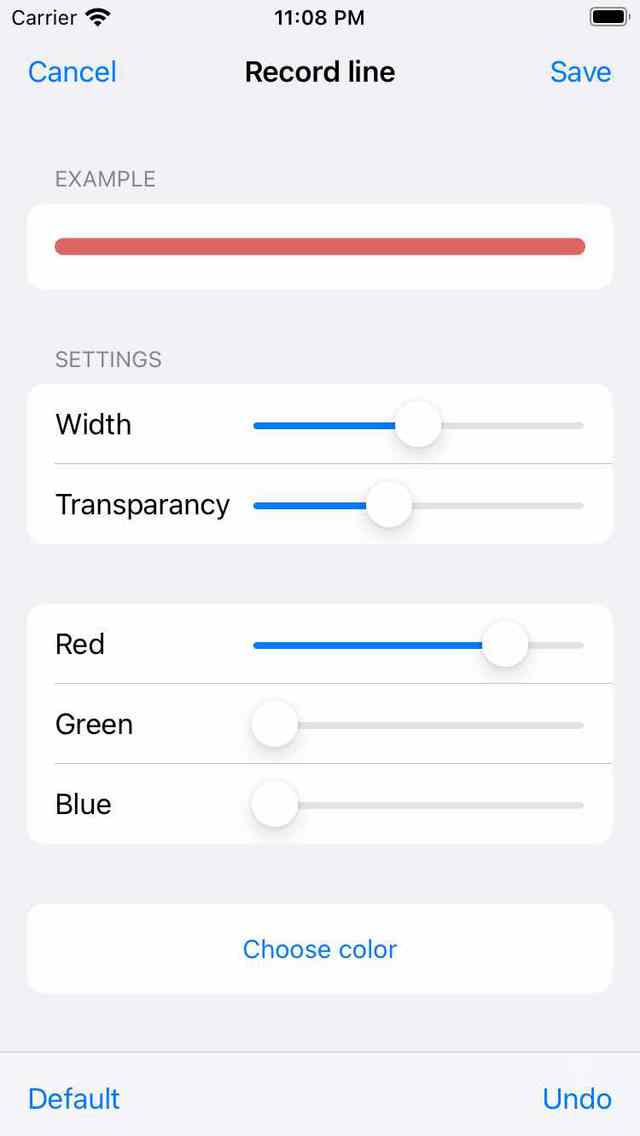The image size is (640, 1136).
Task: Tap the Transparancy slider knob
Action: [389, 505]
